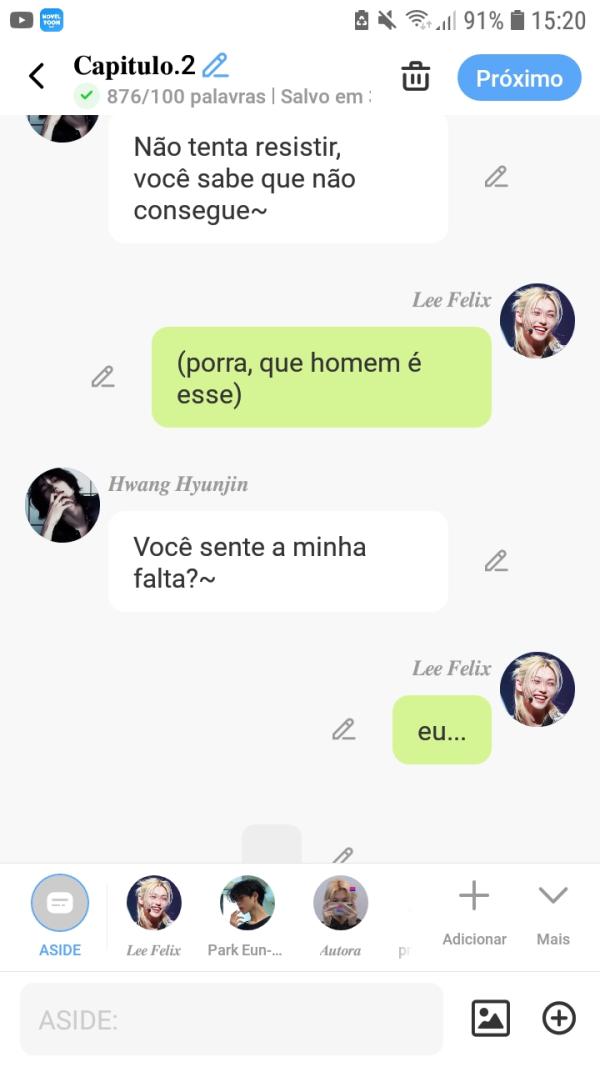600x1067 pixels.
Task: Tap the Próximo button
Action: point(519,78)
